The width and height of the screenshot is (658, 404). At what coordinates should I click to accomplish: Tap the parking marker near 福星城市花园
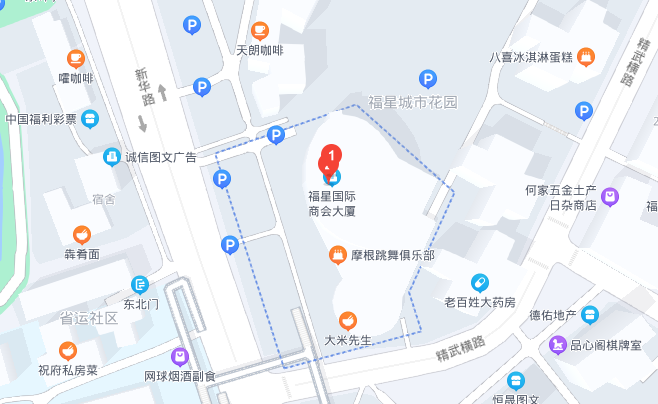point(427,78)
